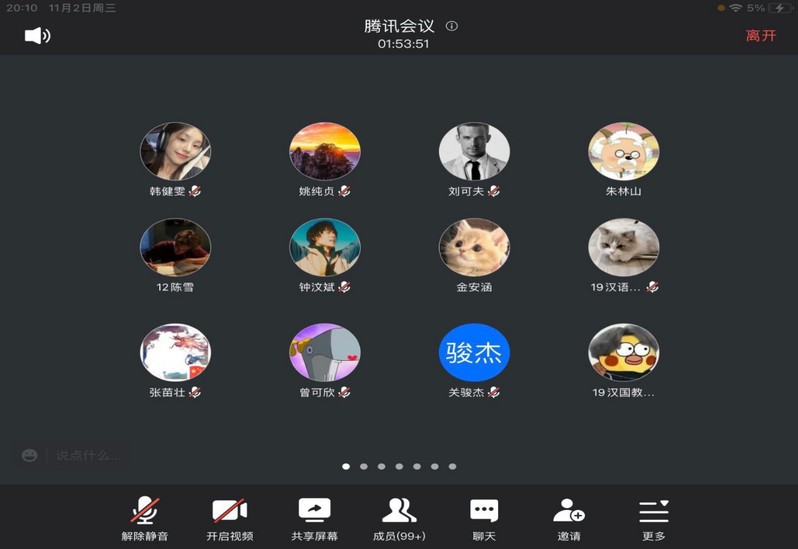
Task: Start screen sharing with 共享屏幕
Action: pos(314,518)
